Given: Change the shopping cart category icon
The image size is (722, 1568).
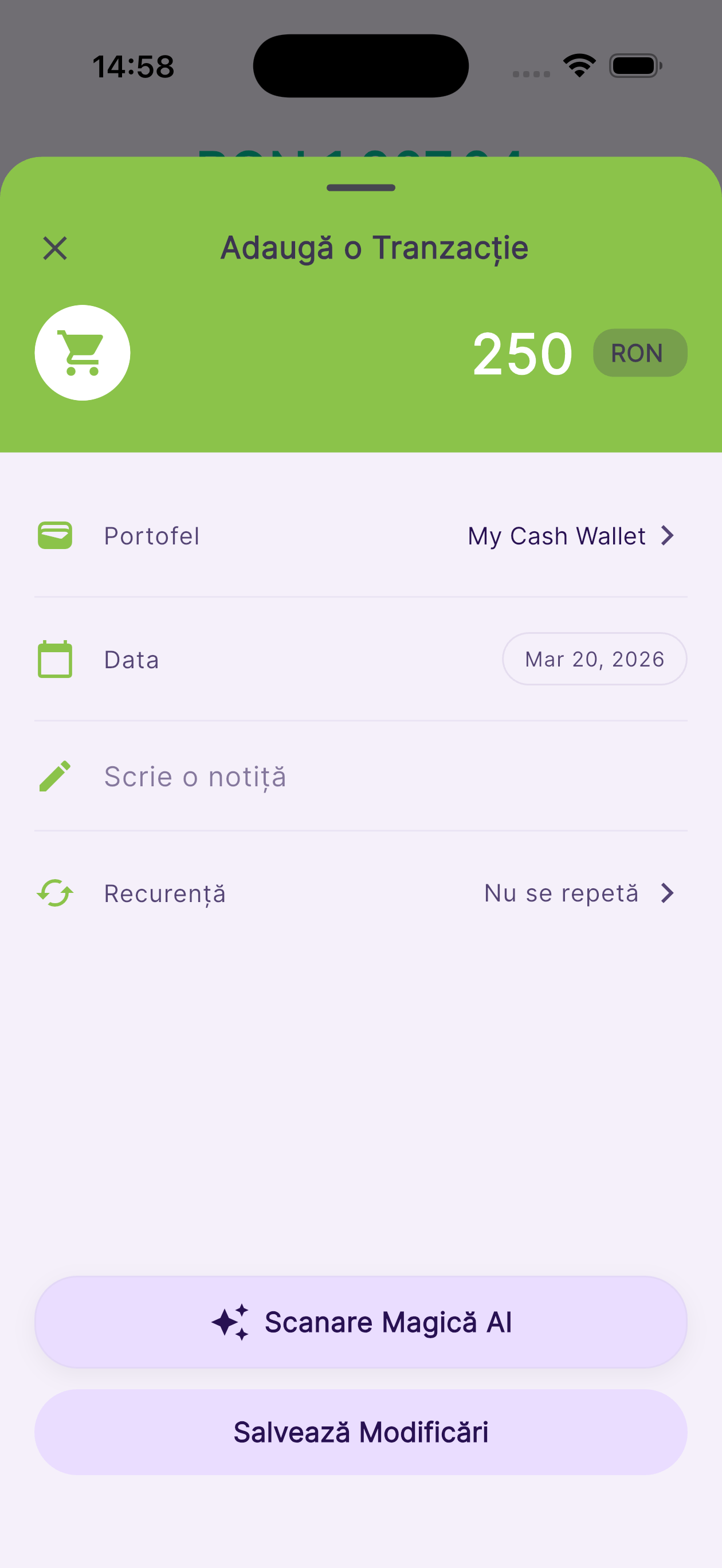Looking at the screenshot, I should point(82,353).
